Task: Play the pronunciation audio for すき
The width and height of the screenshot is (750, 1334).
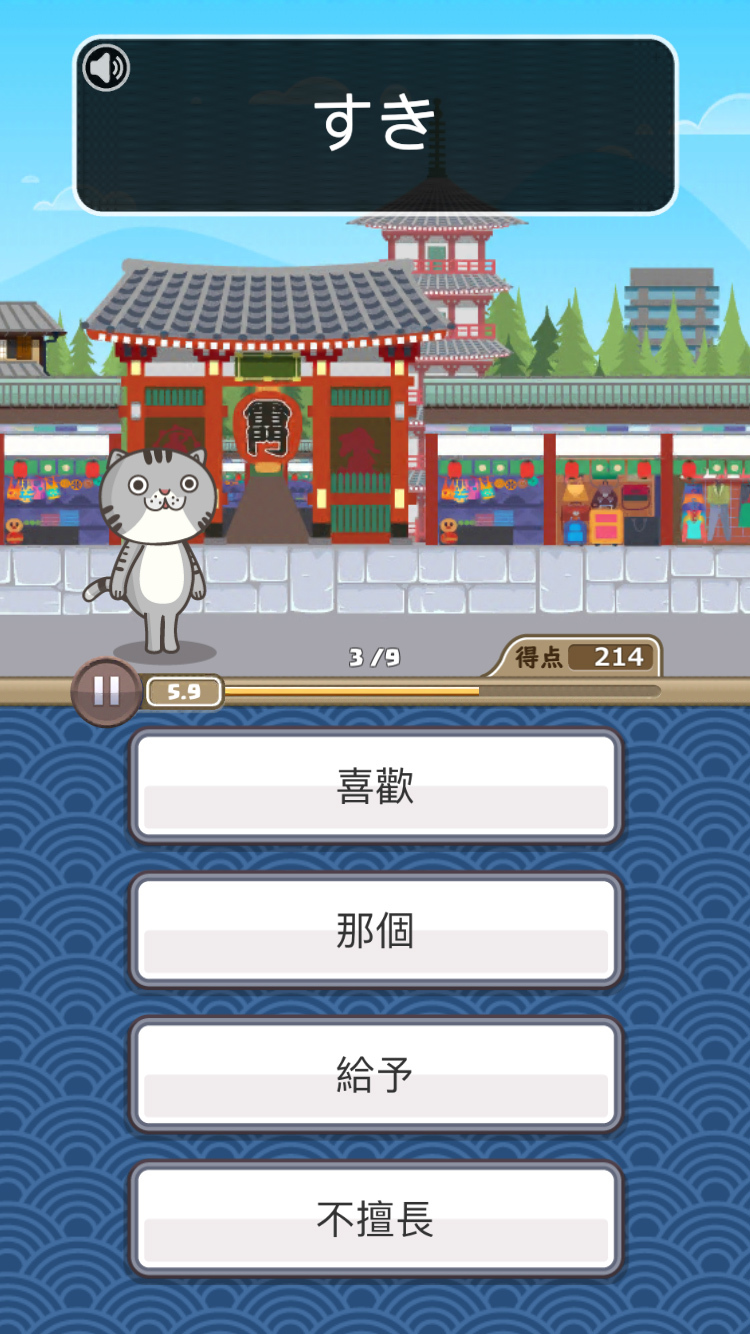Action: coord(106,68)
